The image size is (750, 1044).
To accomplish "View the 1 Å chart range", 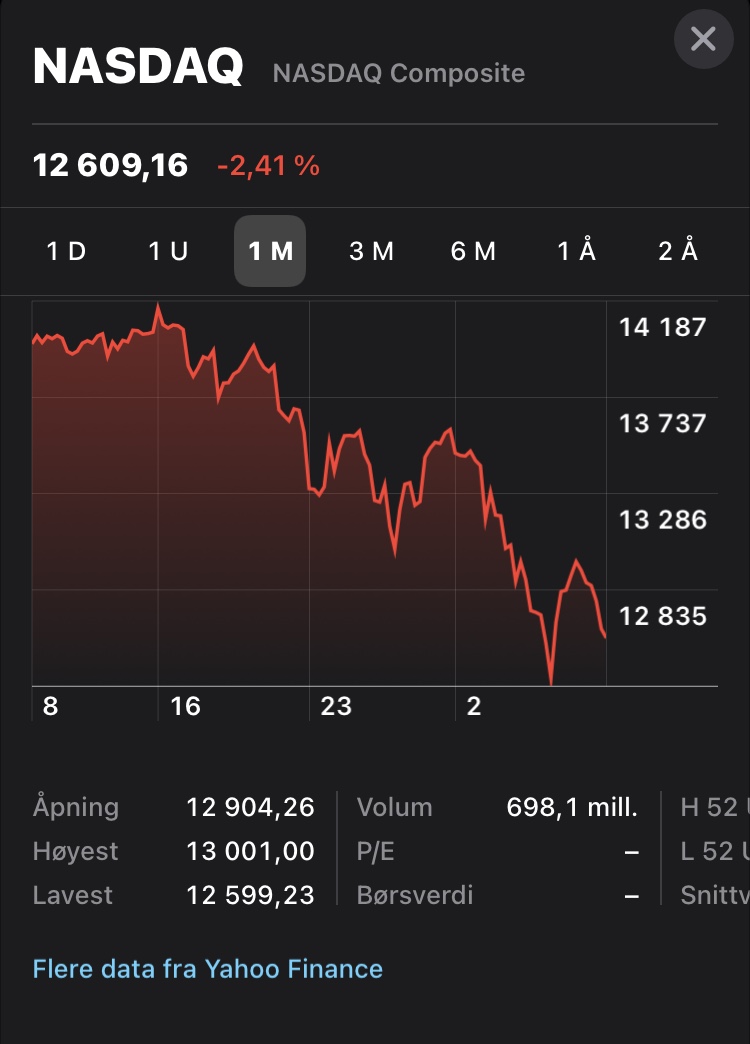I will (x=576, y=251).
